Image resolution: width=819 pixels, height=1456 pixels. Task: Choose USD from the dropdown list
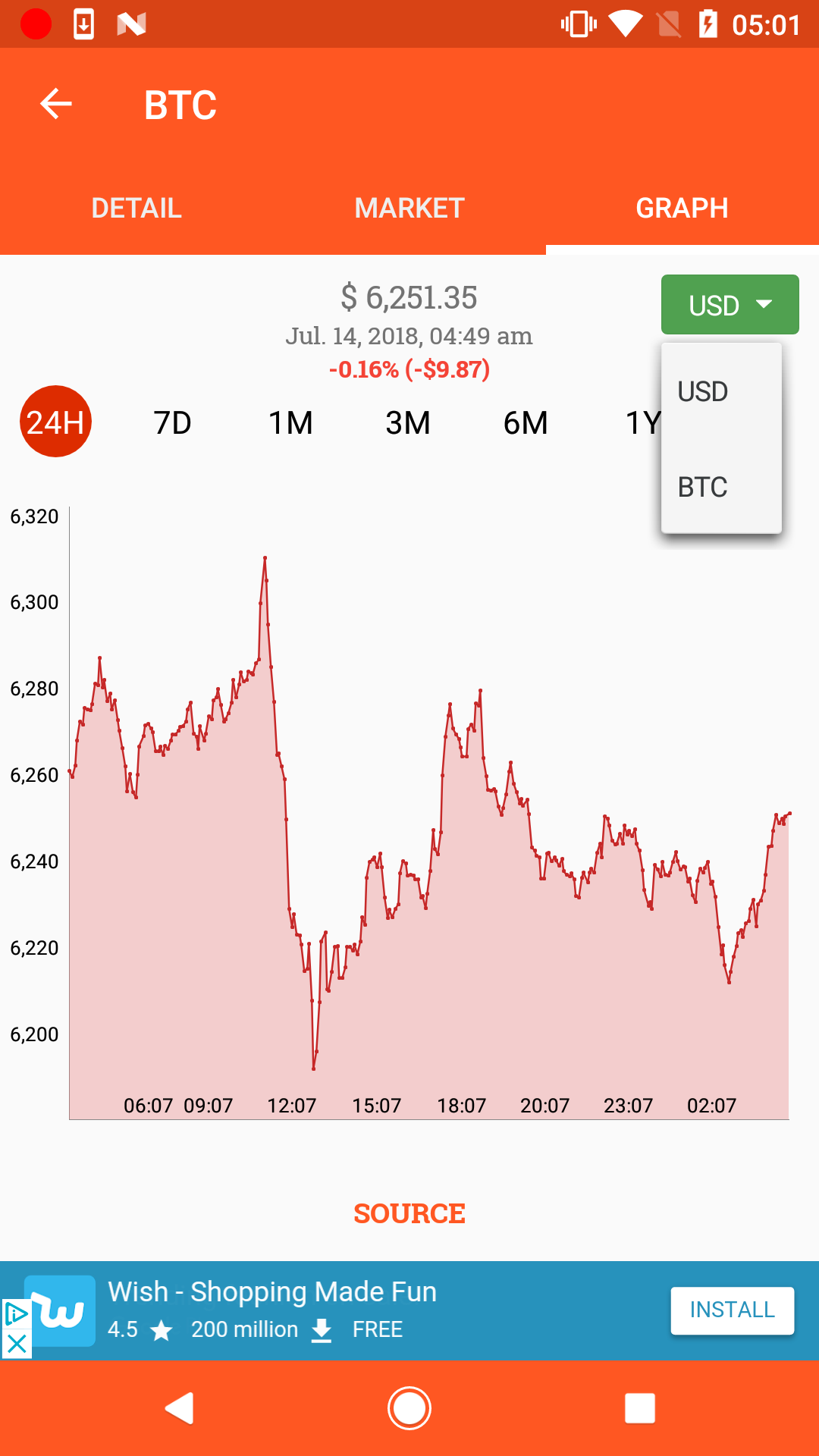click(x=704, y=391)
